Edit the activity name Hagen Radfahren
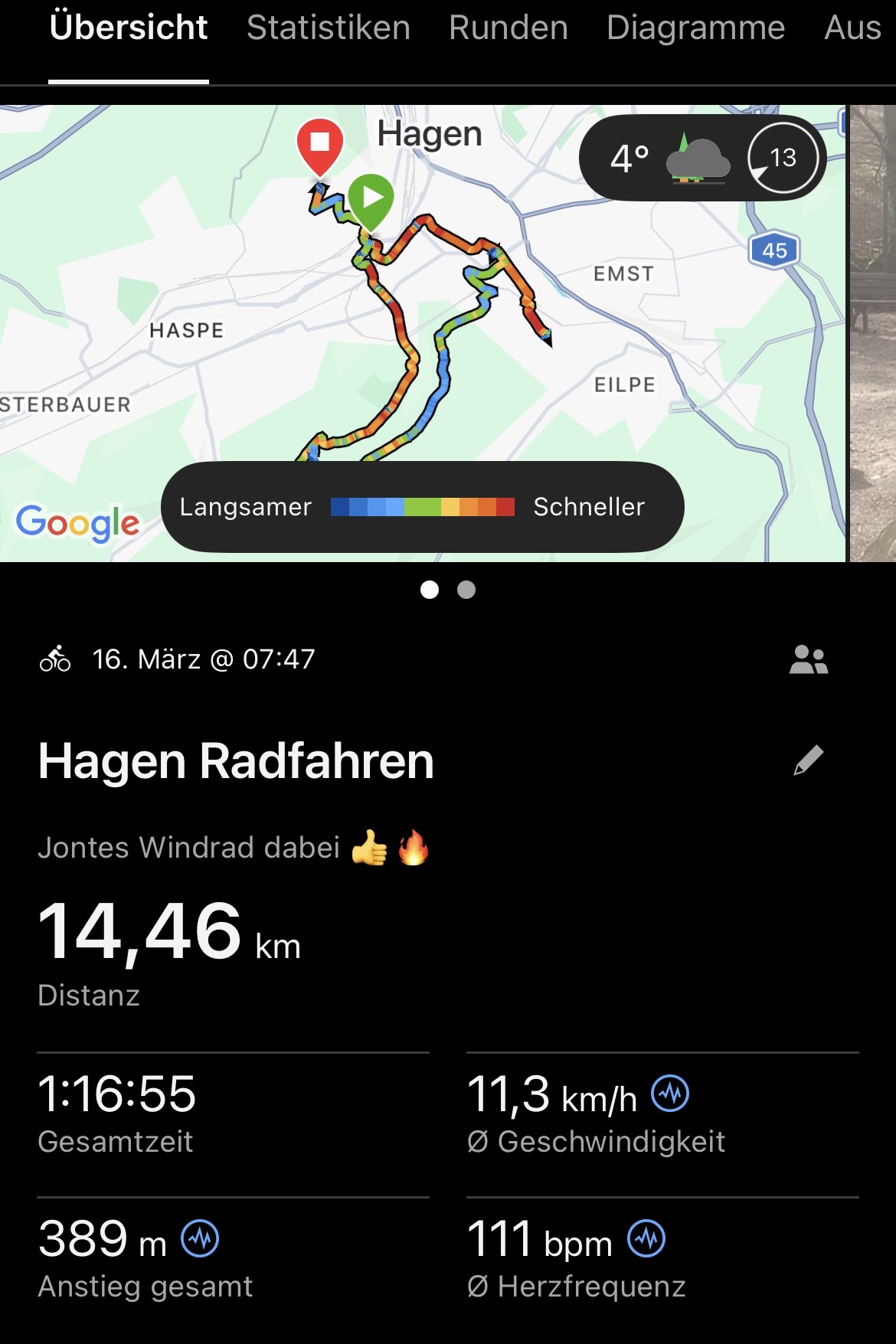Screen dimensions: 896x1344 coord(808,760)
